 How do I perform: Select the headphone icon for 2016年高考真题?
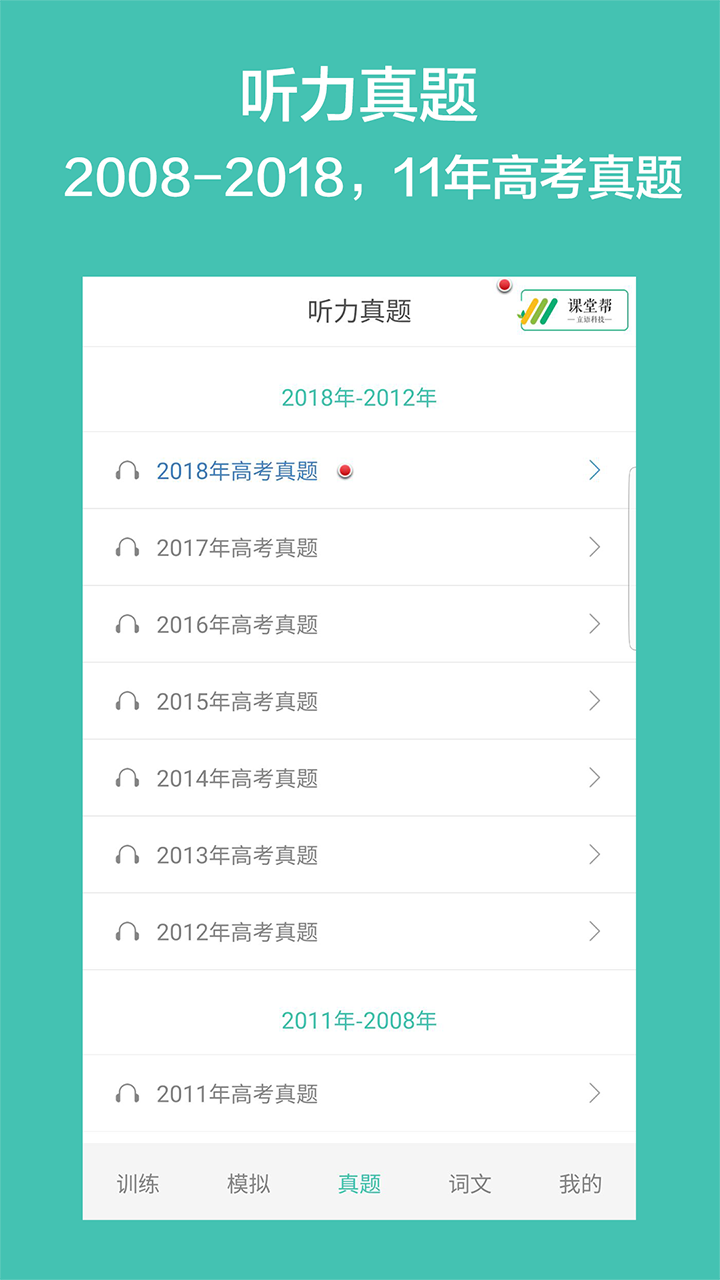tap(127, 624)
